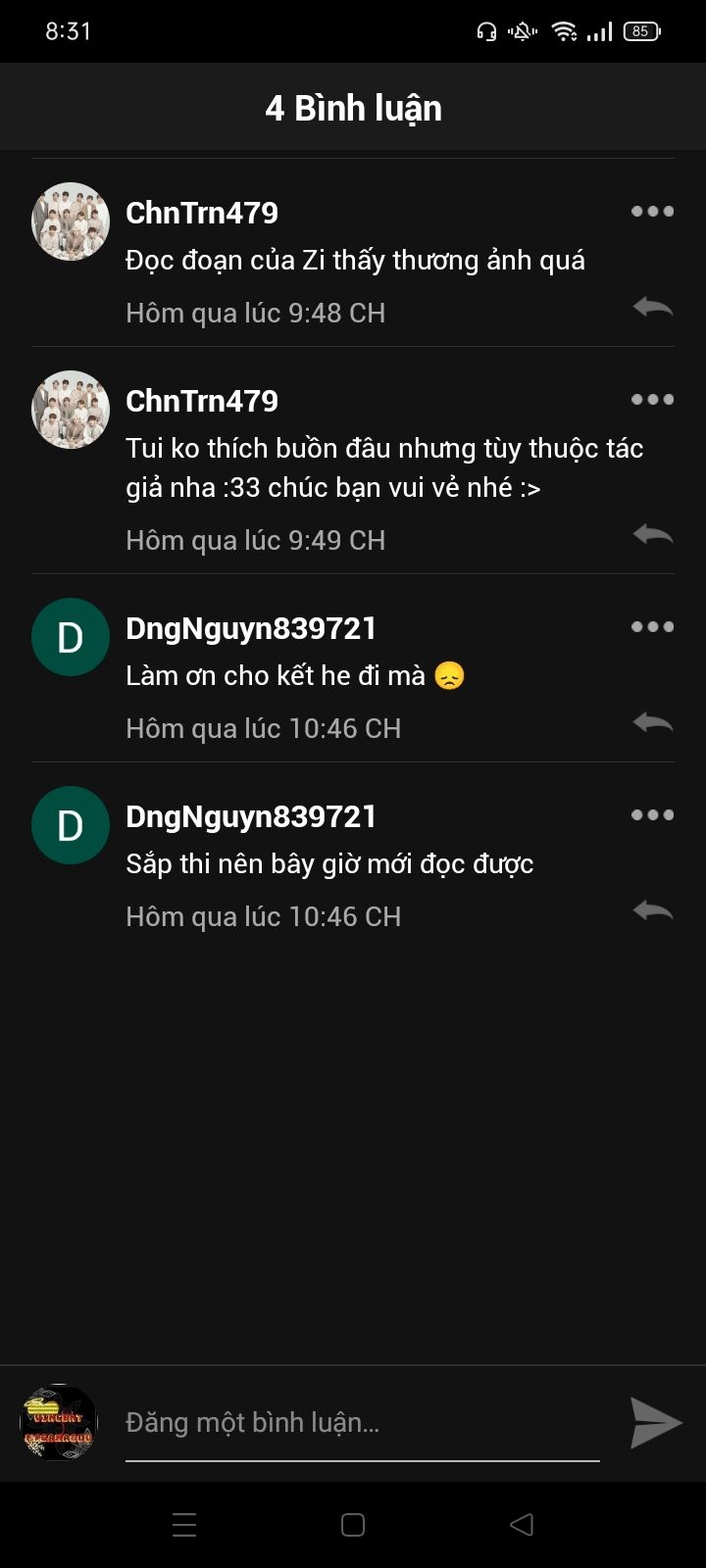Open options for the "Đọc đoạn của Zi" comment
706x1568 pixels.
[x=652, y=212]
